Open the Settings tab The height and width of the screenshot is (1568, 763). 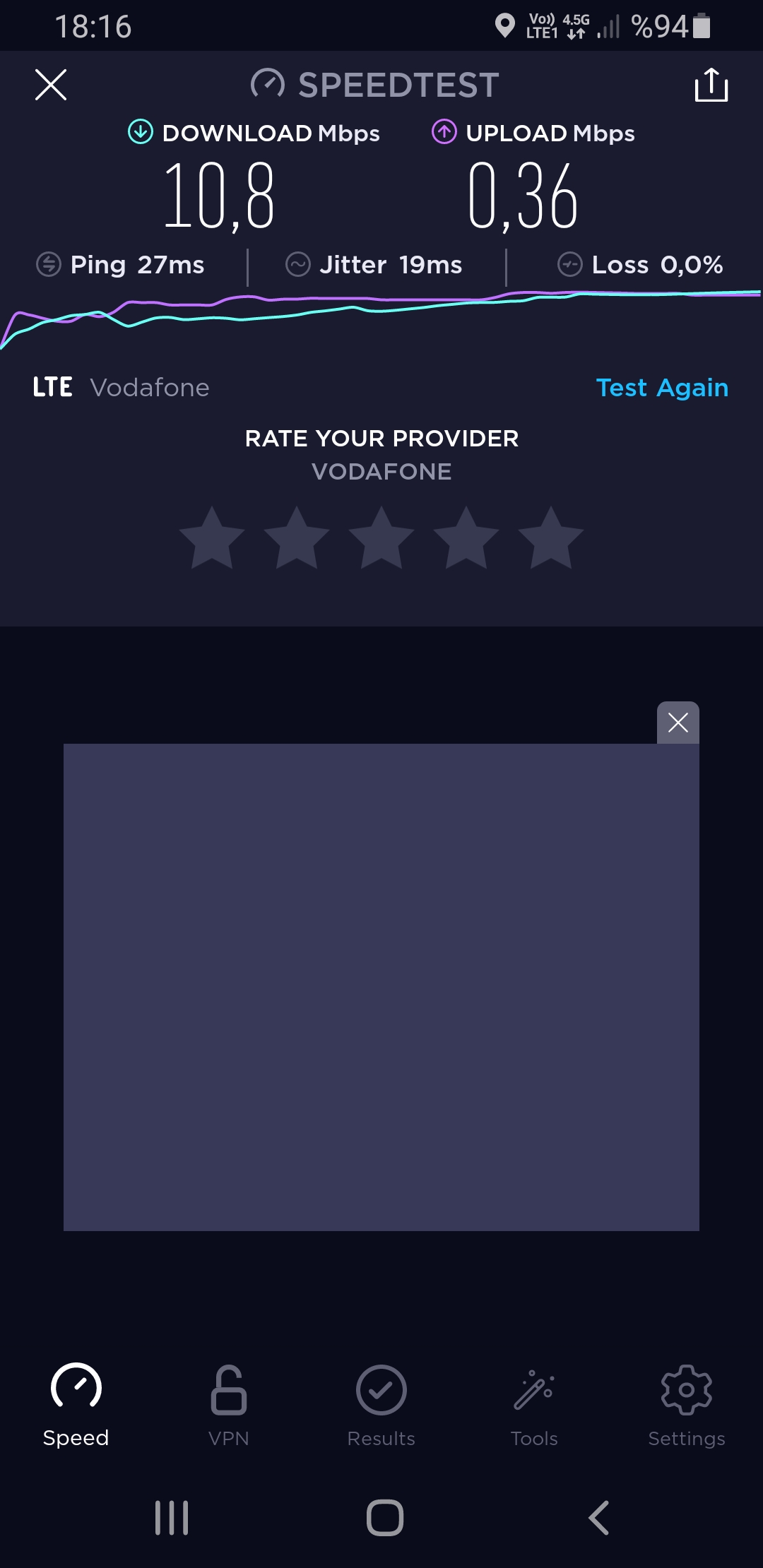coord(687,1406)
